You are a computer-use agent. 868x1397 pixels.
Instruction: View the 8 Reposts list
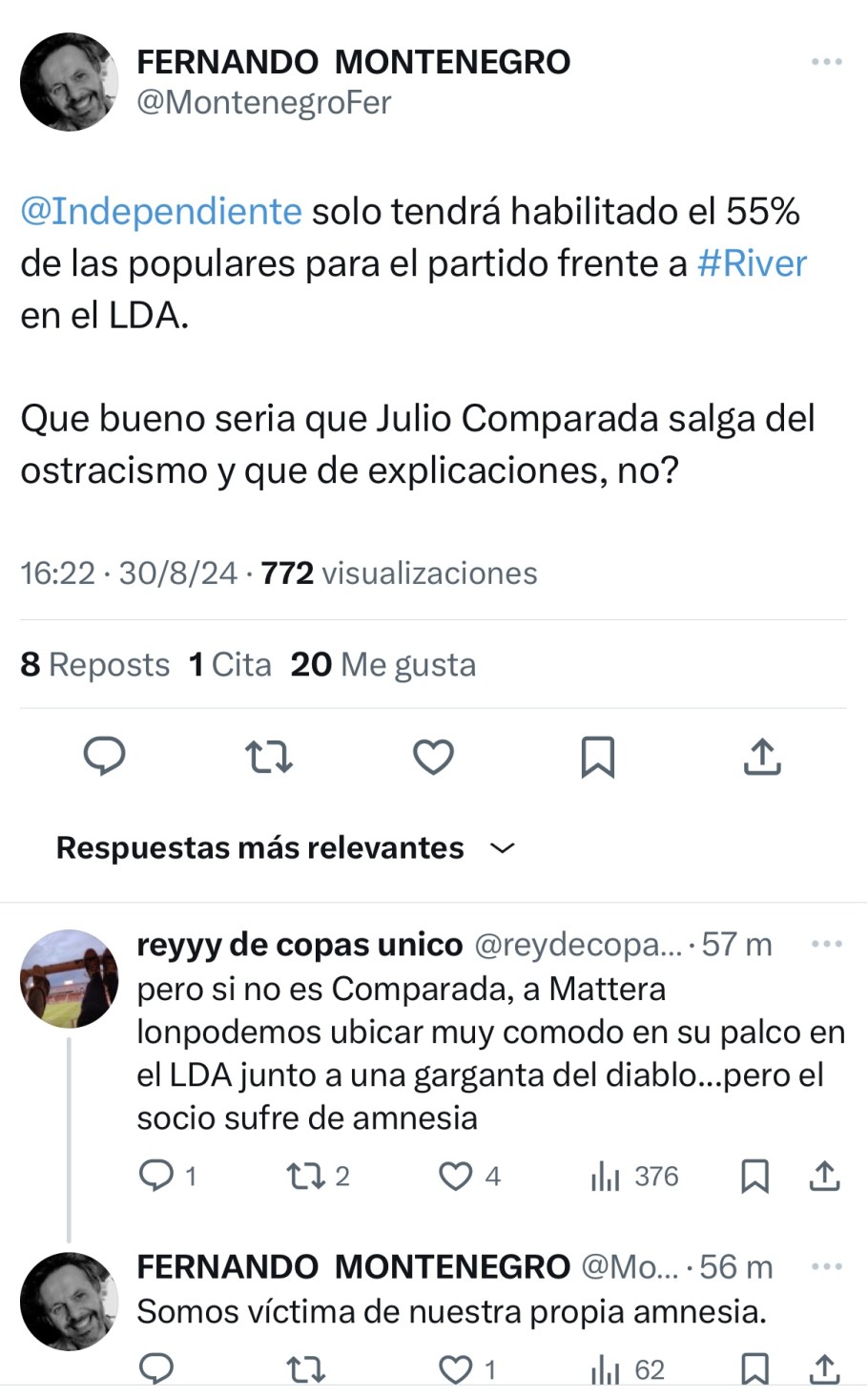click(x=95, y=664)
